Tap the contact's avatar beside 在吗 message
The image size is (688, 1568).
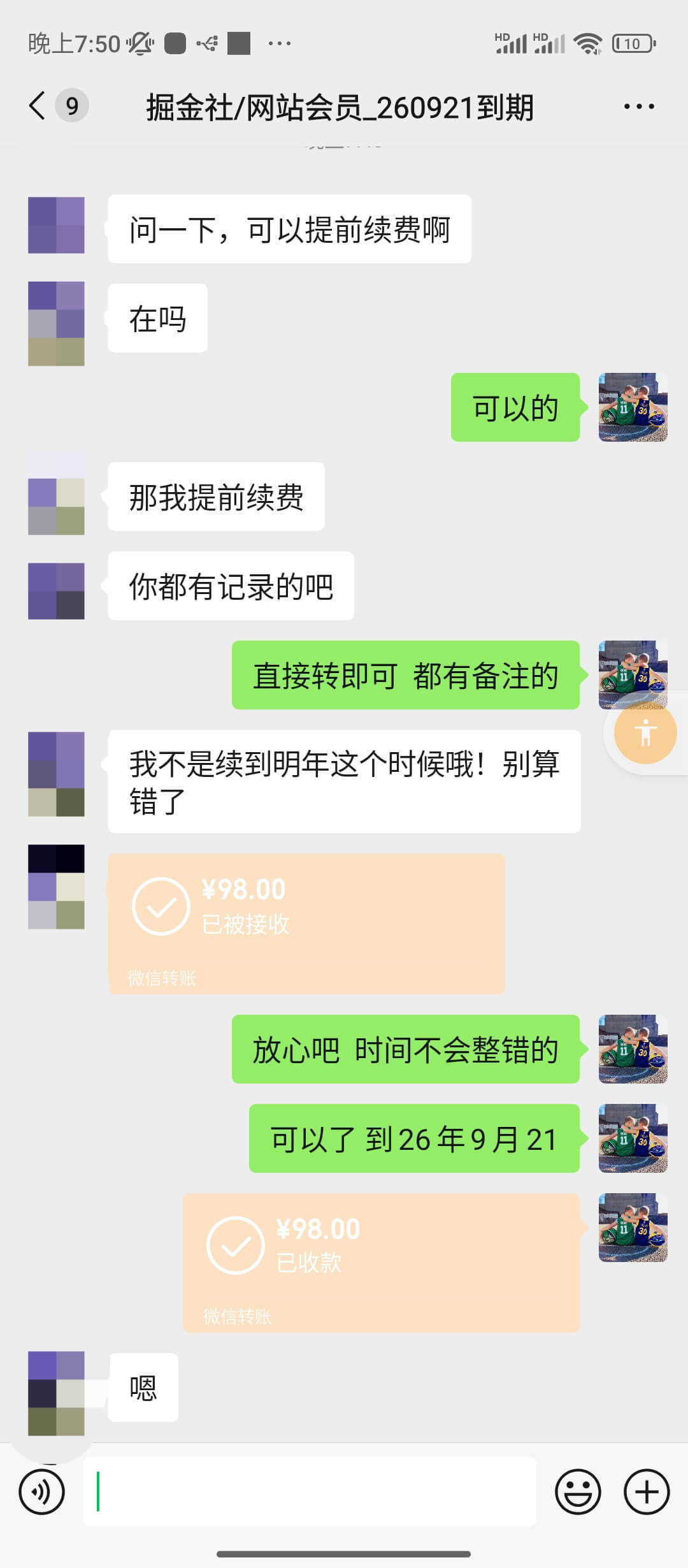56,322
